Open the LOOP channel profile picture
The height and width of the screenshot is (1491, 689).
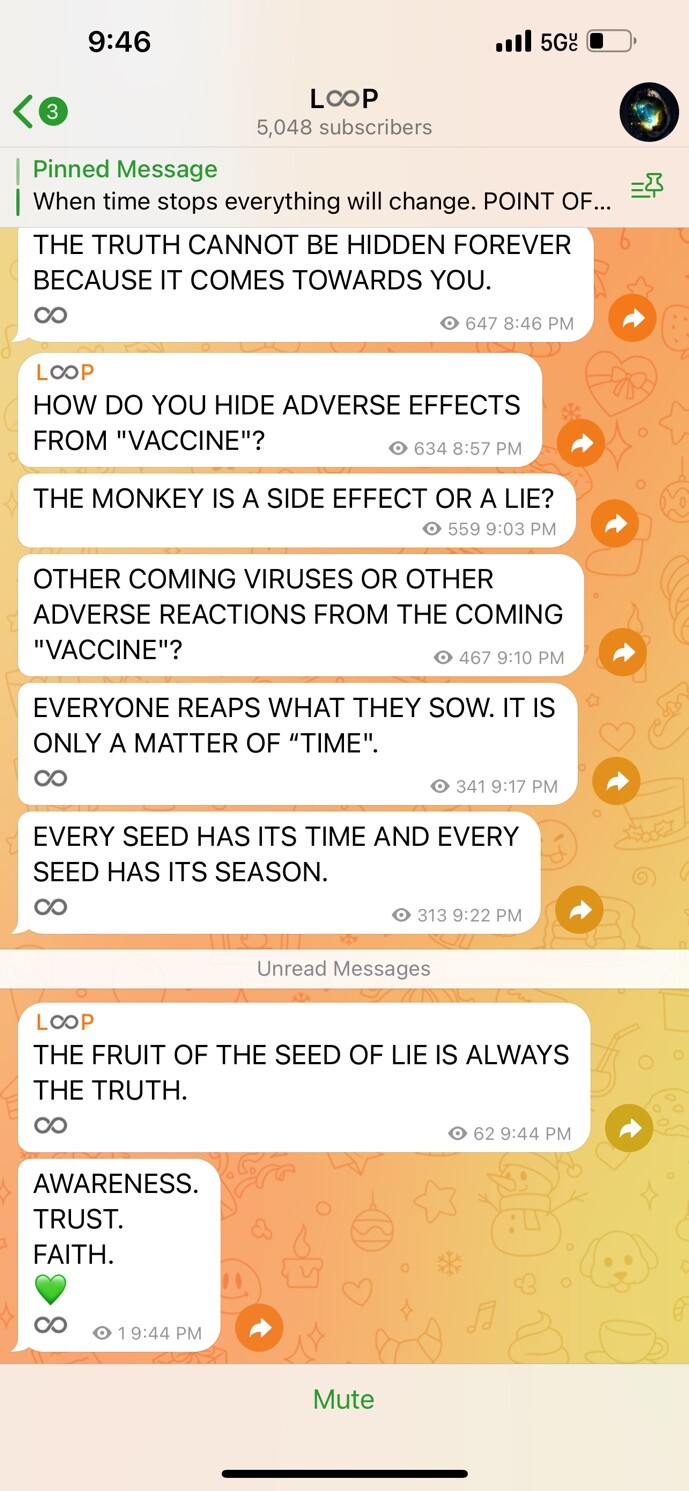click(650, 112)
